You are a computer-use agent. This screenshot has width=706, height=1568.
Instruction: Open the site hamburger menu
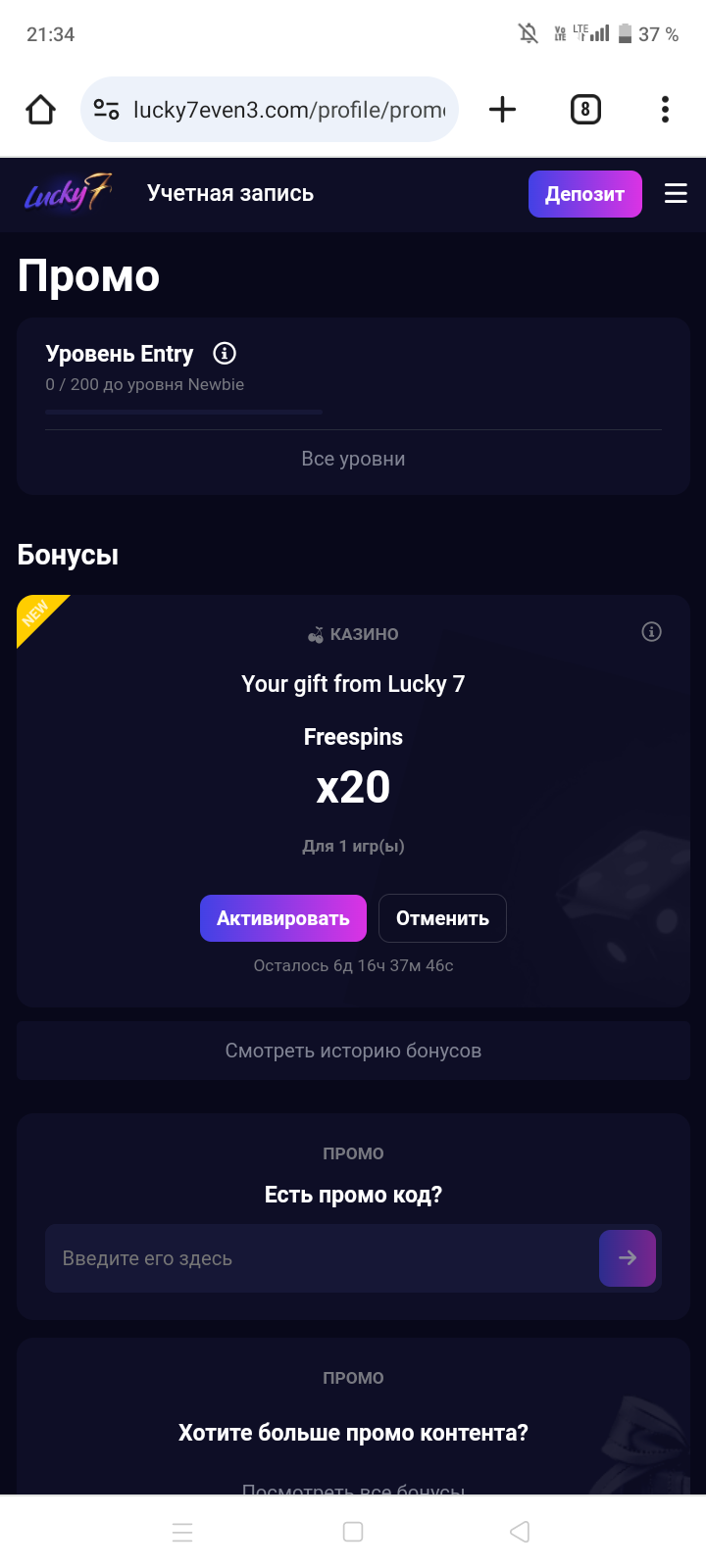pos(676,194)
